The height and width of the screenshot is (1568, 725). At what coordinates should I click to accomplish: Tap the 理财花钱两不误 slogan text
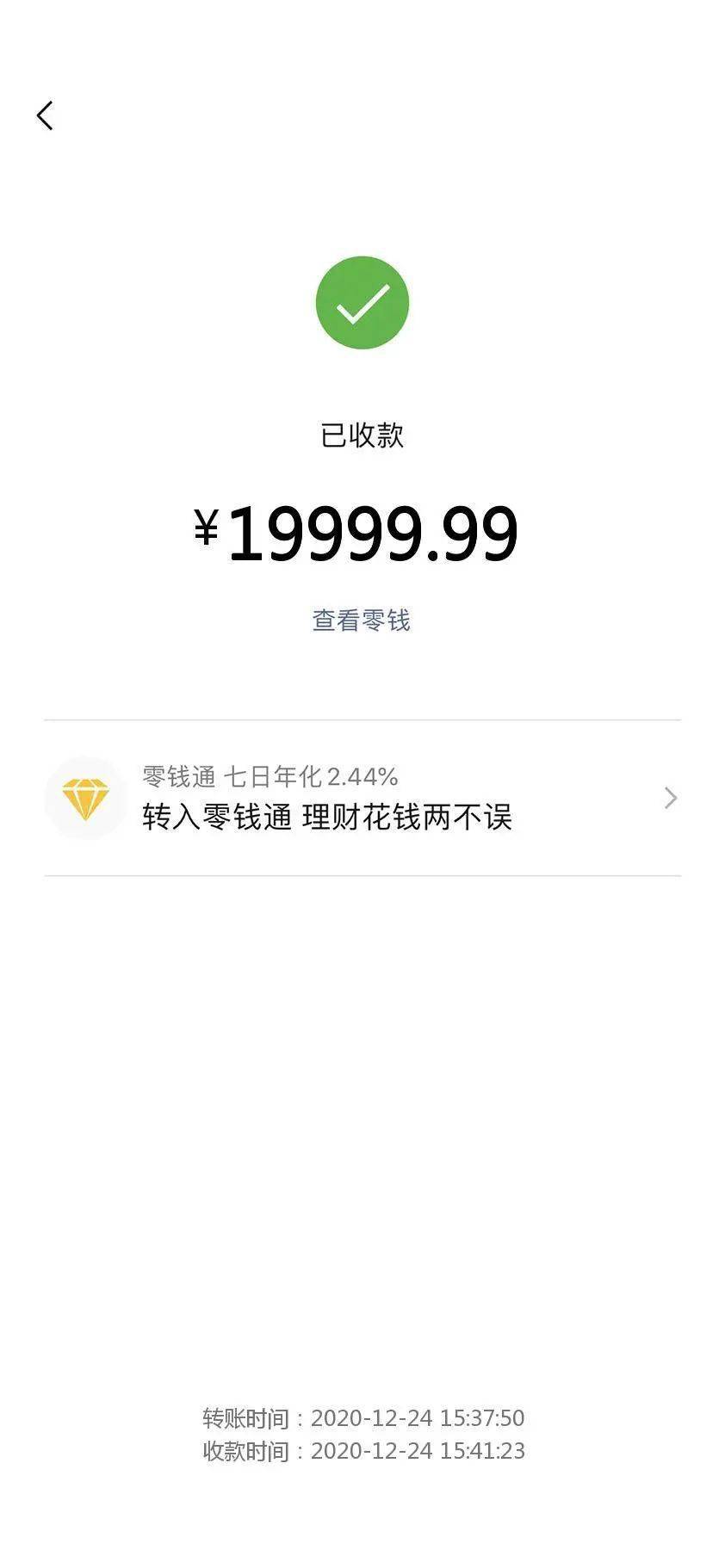(x=409, y=818)
